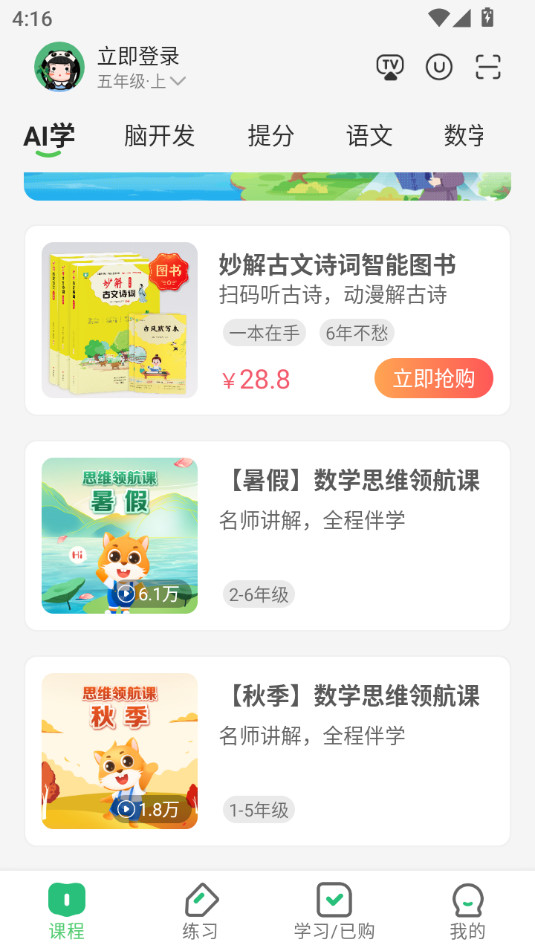Open the TV casting icon
This screenshot has width=535, height=951.
(390, 67)
